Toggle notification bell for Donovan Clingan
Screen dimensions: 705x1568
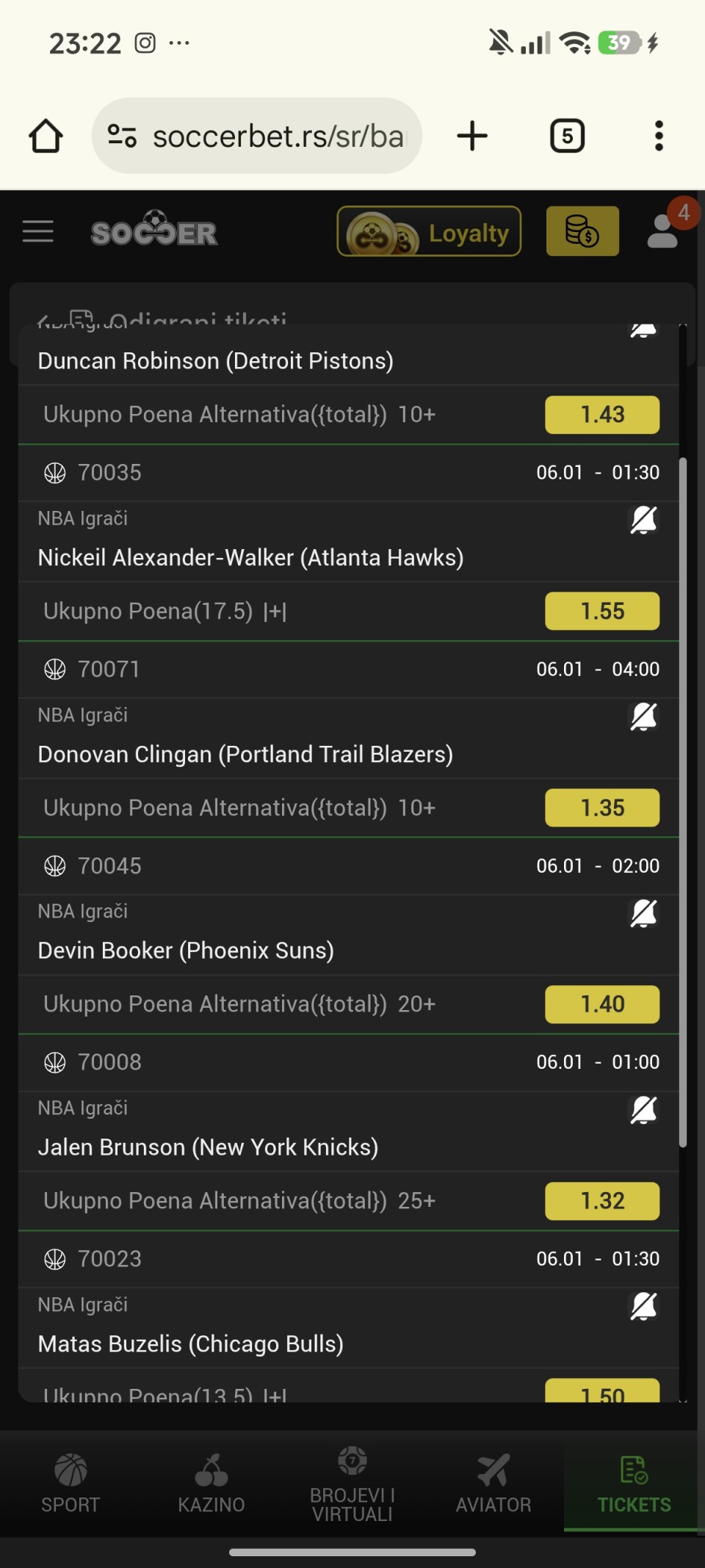[643, 716]
